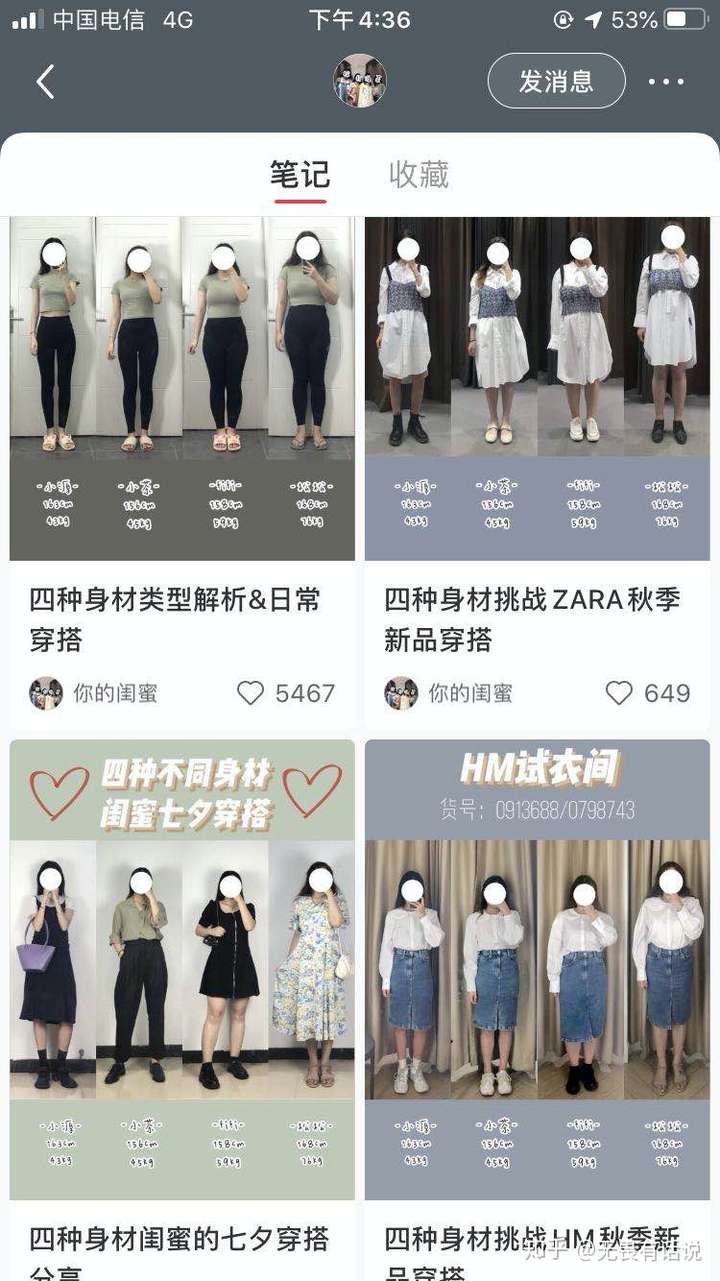The width and height of the screenshot is (720, 1281).
Task: Open the profile avatar in the header
Action: 360,81
